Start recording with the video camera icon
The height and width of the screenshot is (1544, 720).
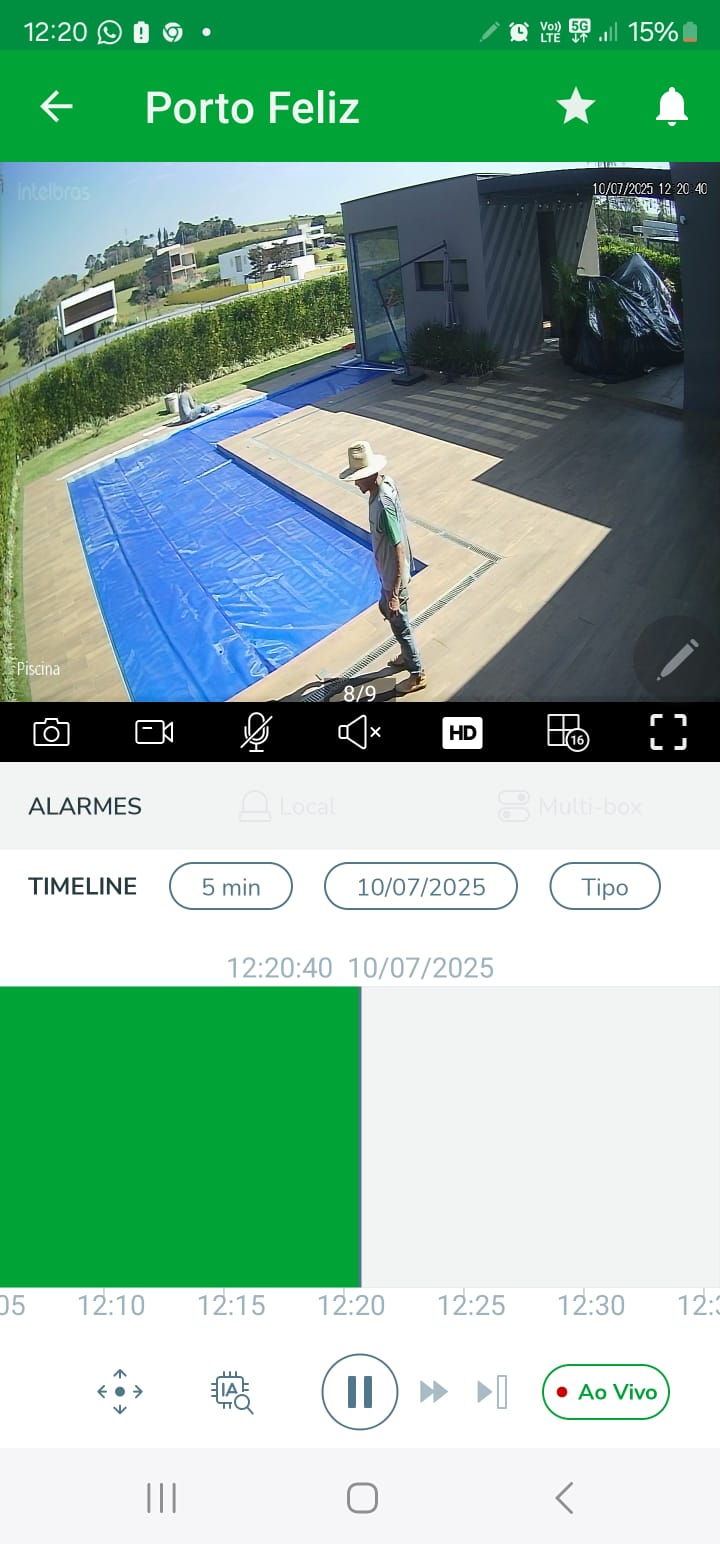click(x=154, y=733)
